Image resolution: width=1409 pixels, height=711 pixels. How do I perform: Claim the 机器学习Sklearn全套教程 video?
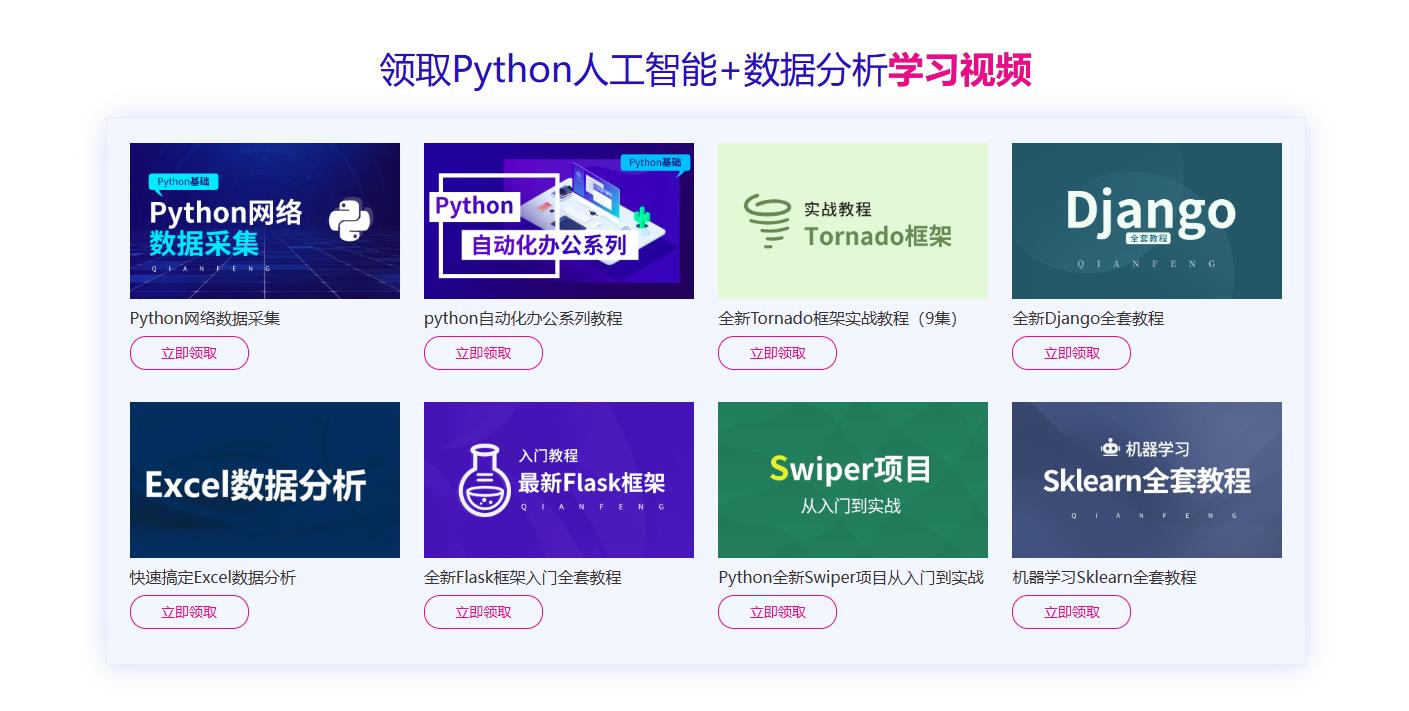point(1071,612)
